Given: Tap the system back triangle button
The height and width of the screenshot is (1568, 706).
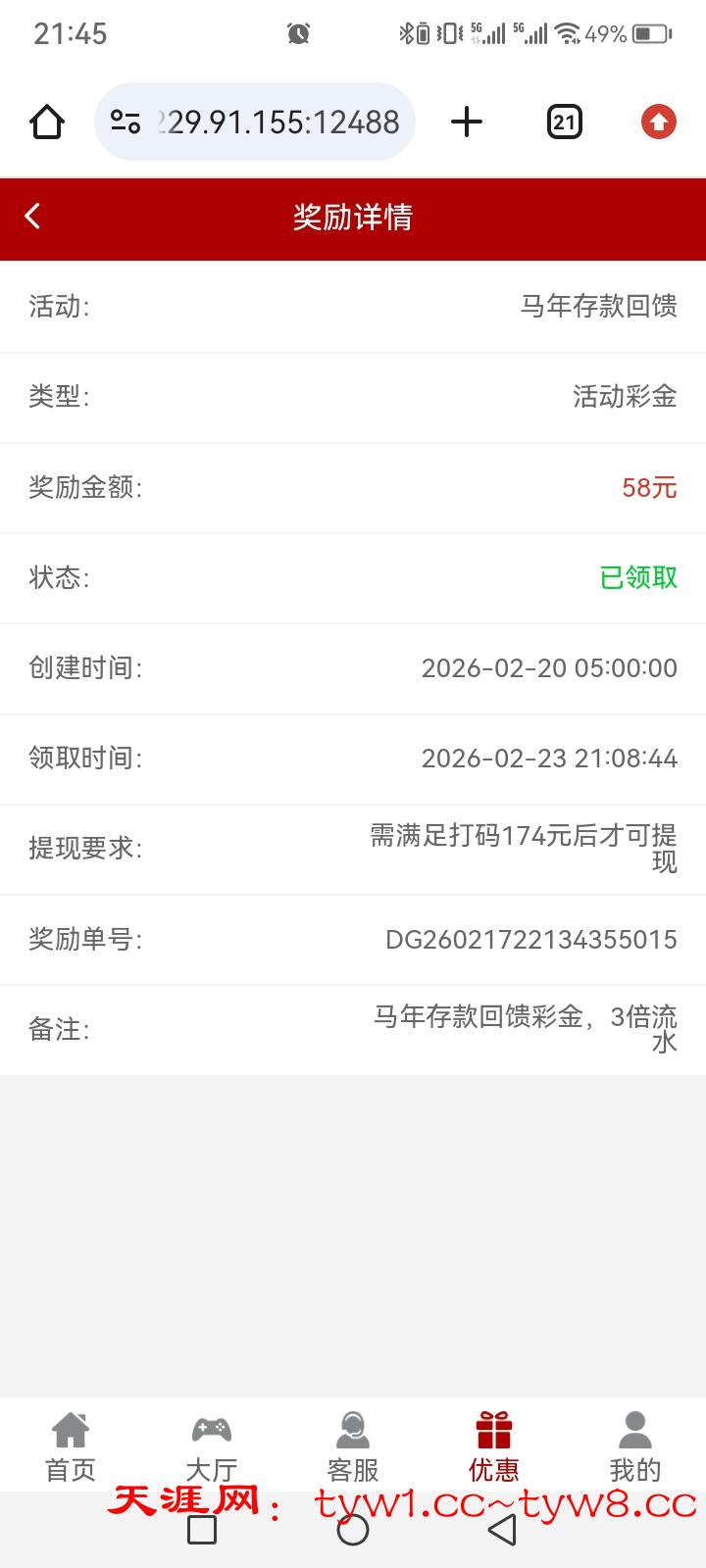Looking at the screenshot, I should (502, 1530).
